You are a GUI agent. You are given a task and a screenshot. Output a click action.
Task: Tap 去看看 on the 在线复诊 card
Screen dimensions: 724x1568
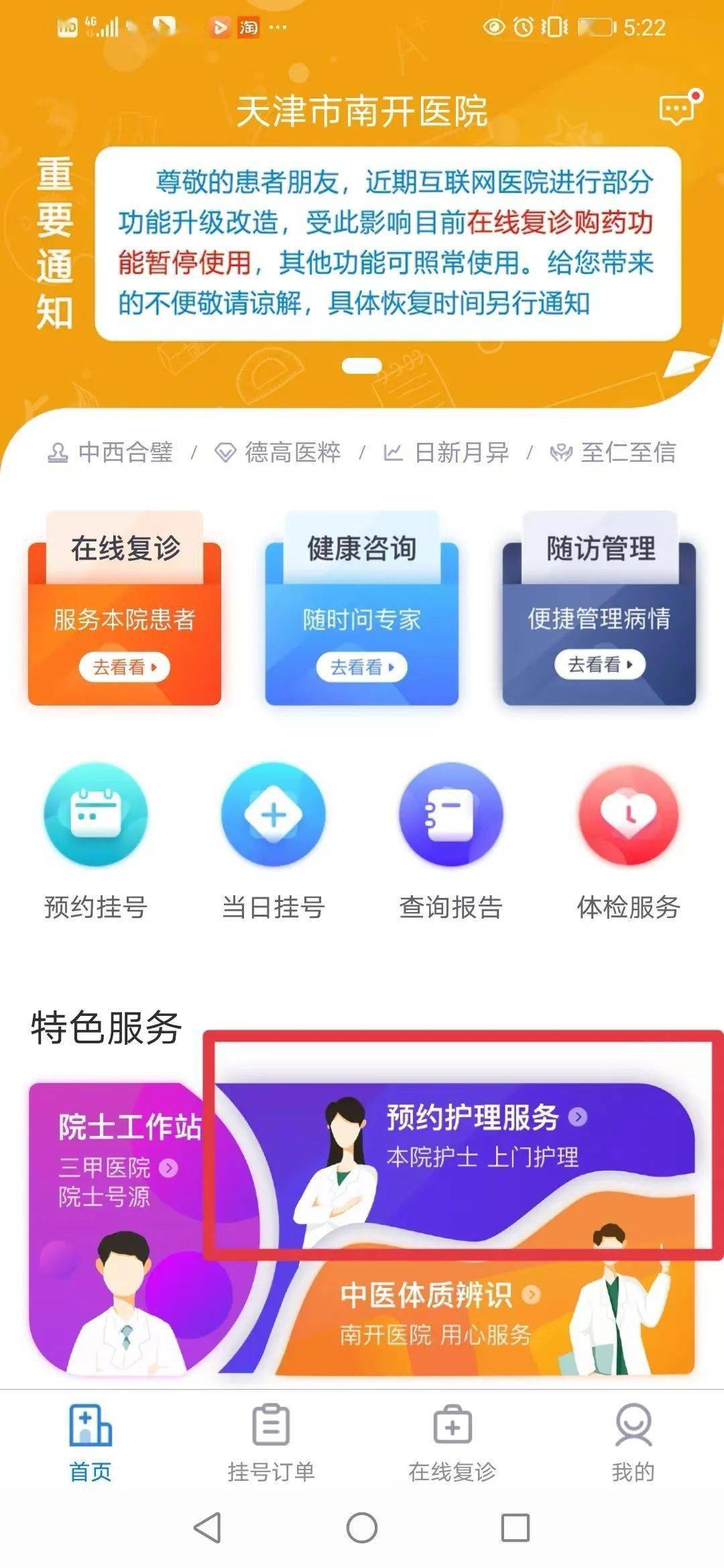click(x=125, y=665)
